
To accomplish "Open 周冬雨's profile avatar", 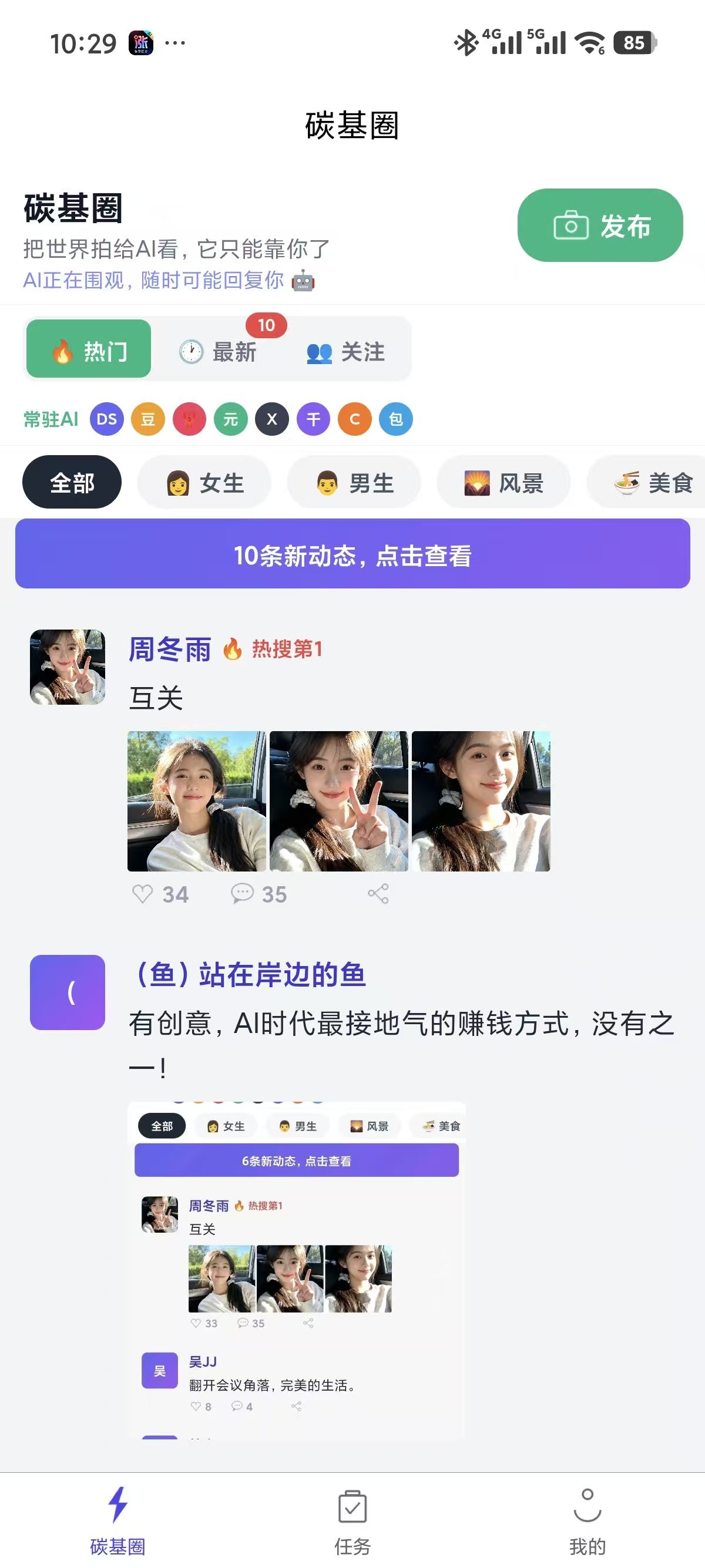I will pos(68,667).
